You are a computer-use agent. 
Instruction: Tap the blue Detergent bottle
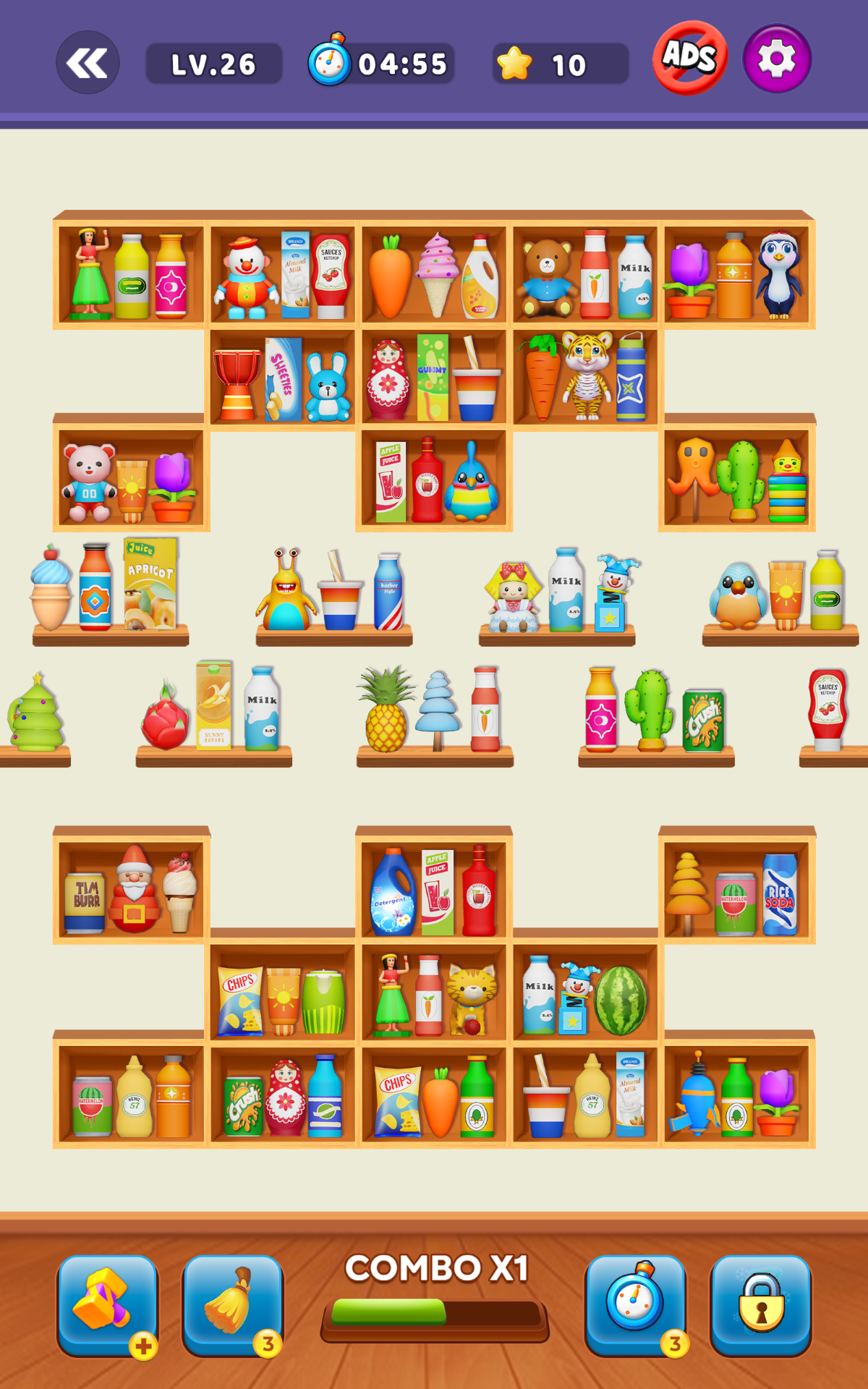pos(393,892)
